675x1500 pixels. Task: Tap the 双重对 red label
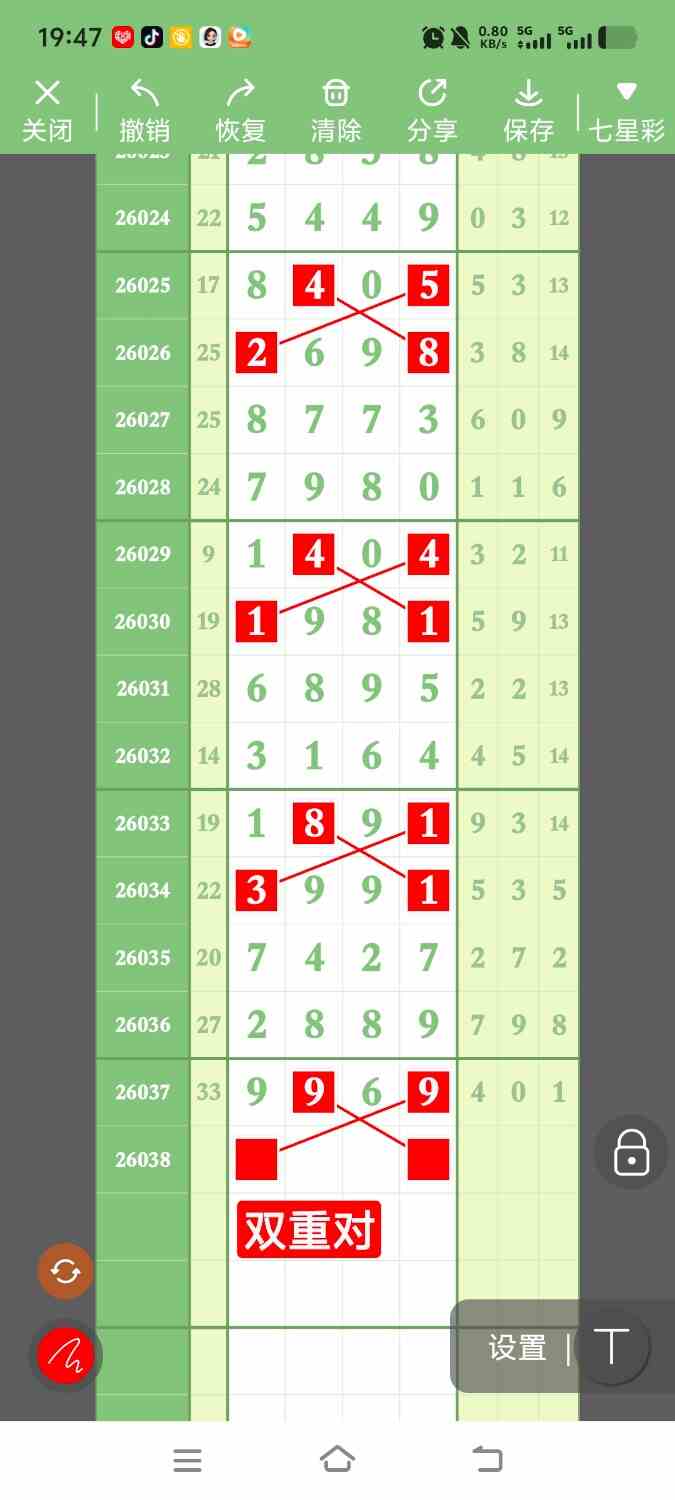pyautogui.click(x=309, y=1229)
